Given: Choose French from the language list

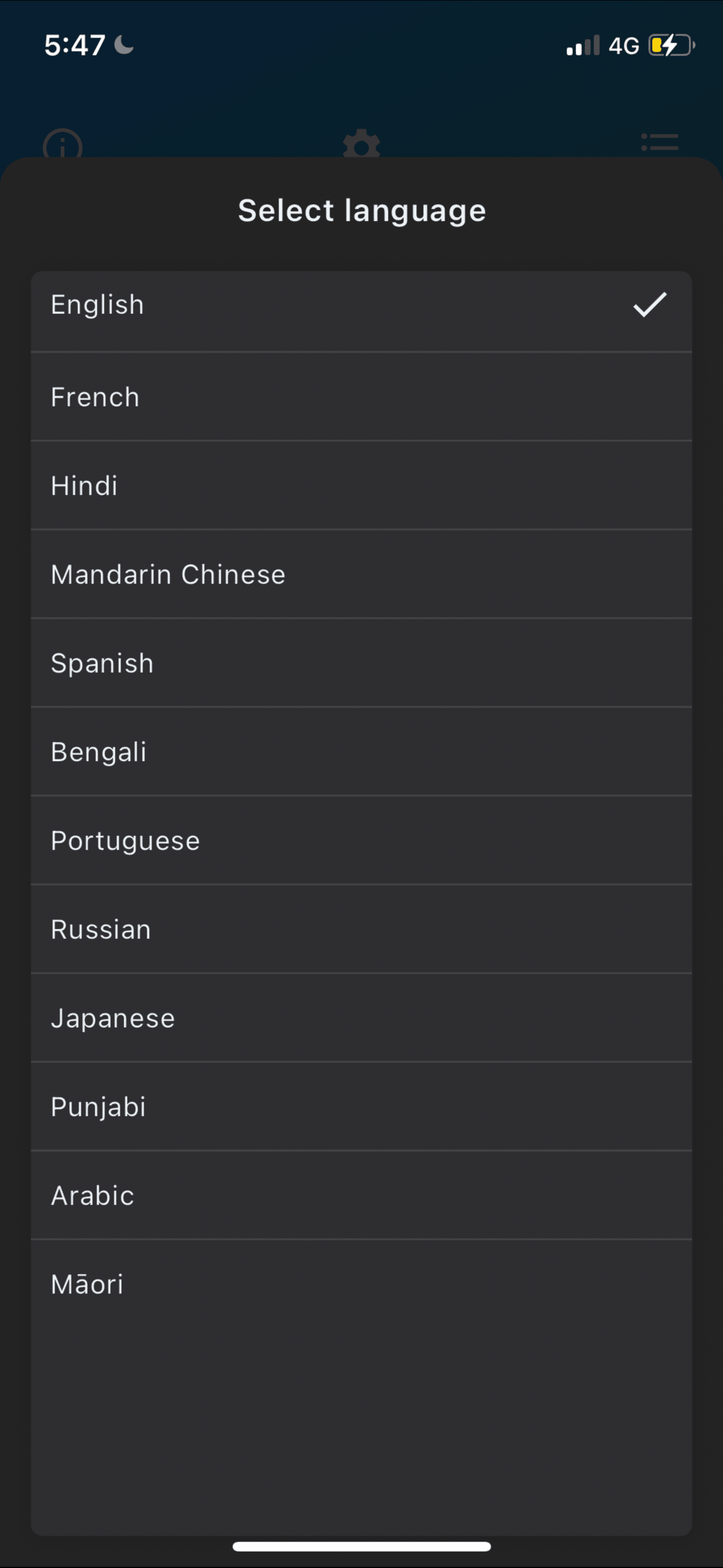Looking at the screenshot, I should tap(361, 397).
